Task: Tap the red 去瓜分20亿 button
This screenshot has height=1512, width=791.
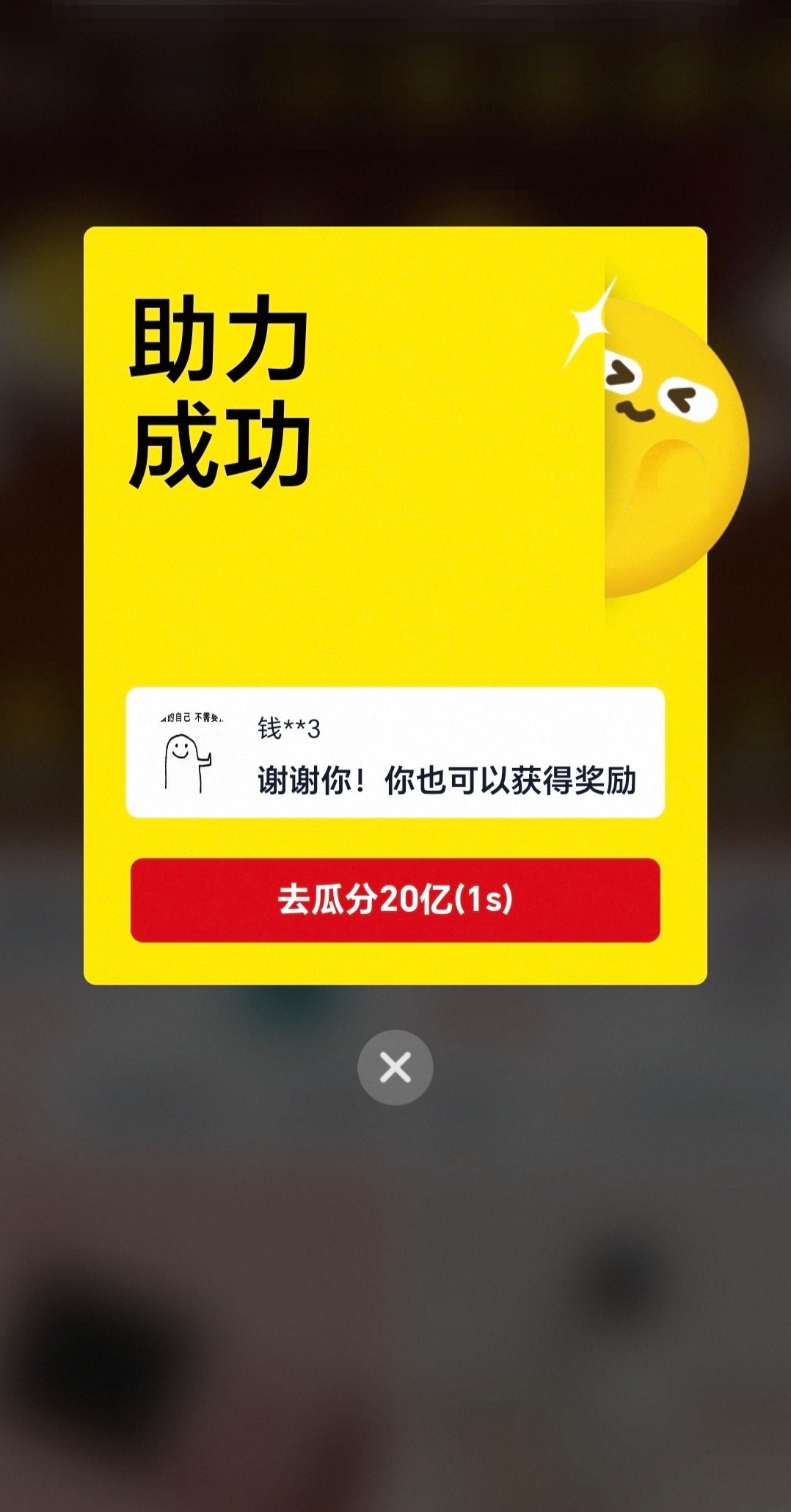Action: tap(395, 899)
